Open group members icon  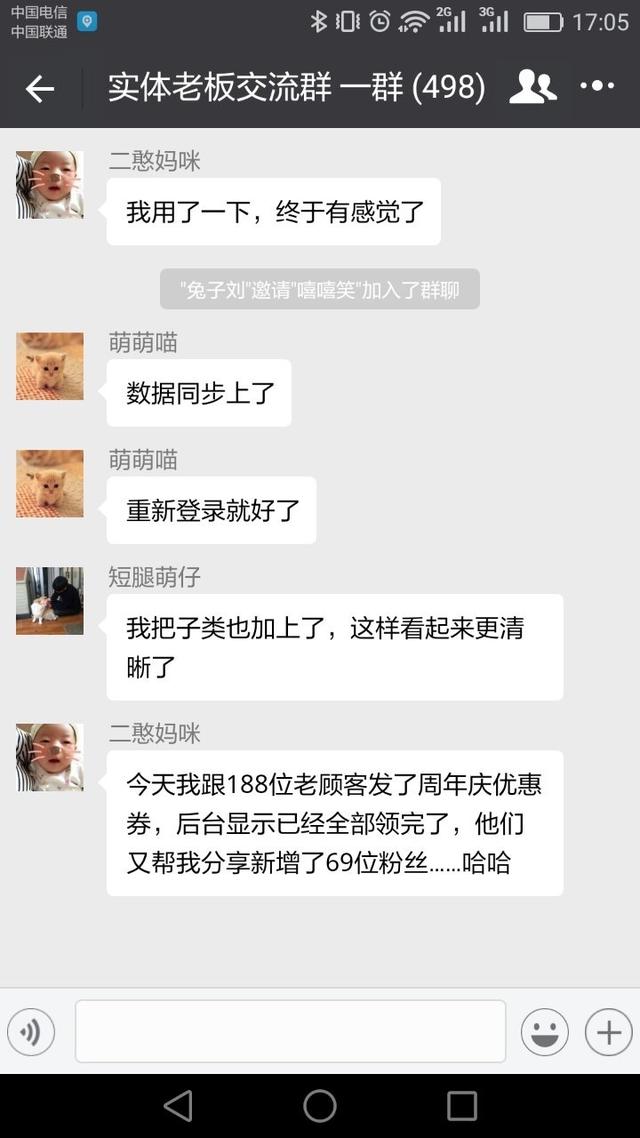[x=532, y=88]
